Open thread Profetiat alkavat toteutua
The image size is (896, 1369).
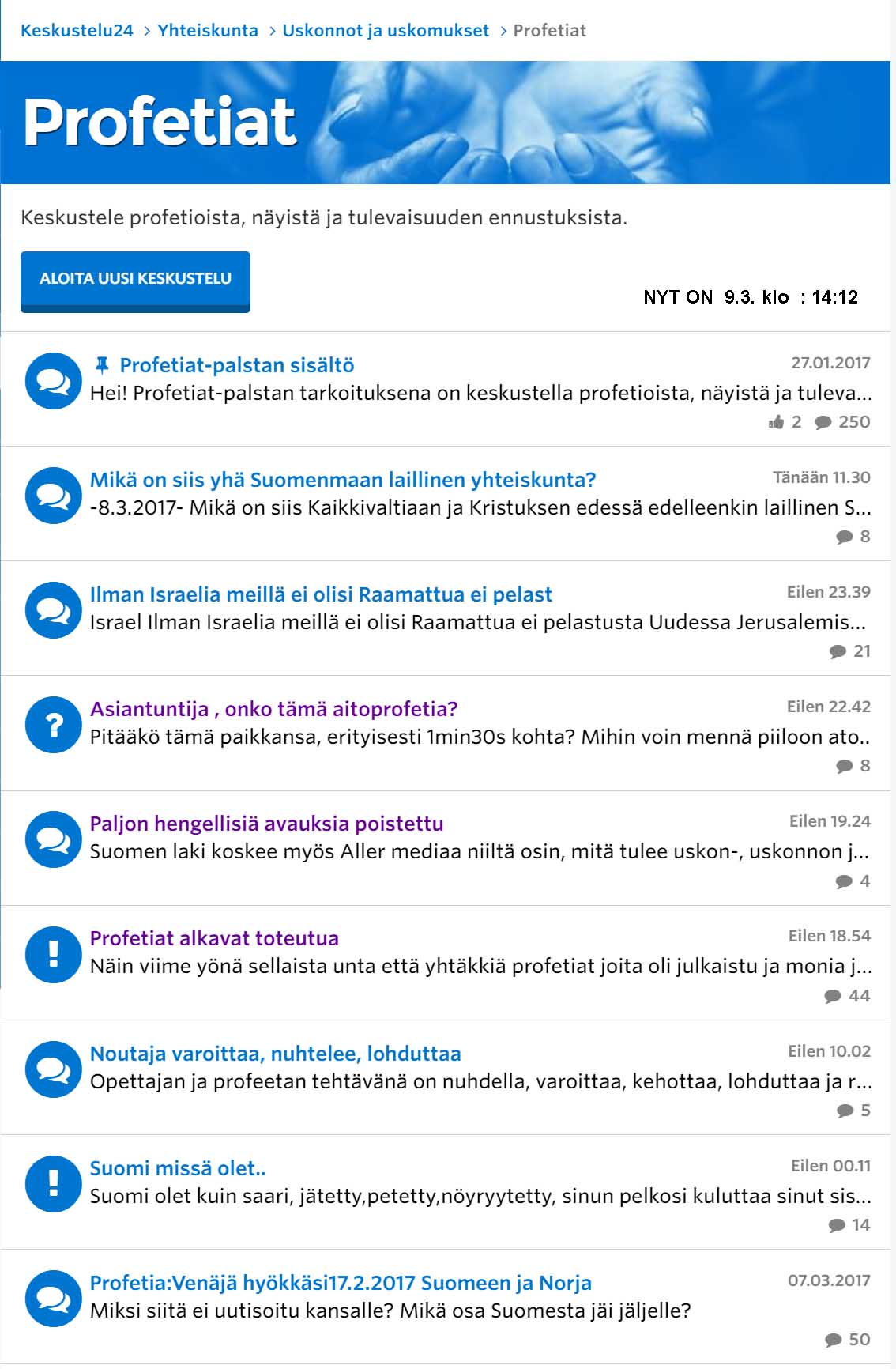click(214, 938)
